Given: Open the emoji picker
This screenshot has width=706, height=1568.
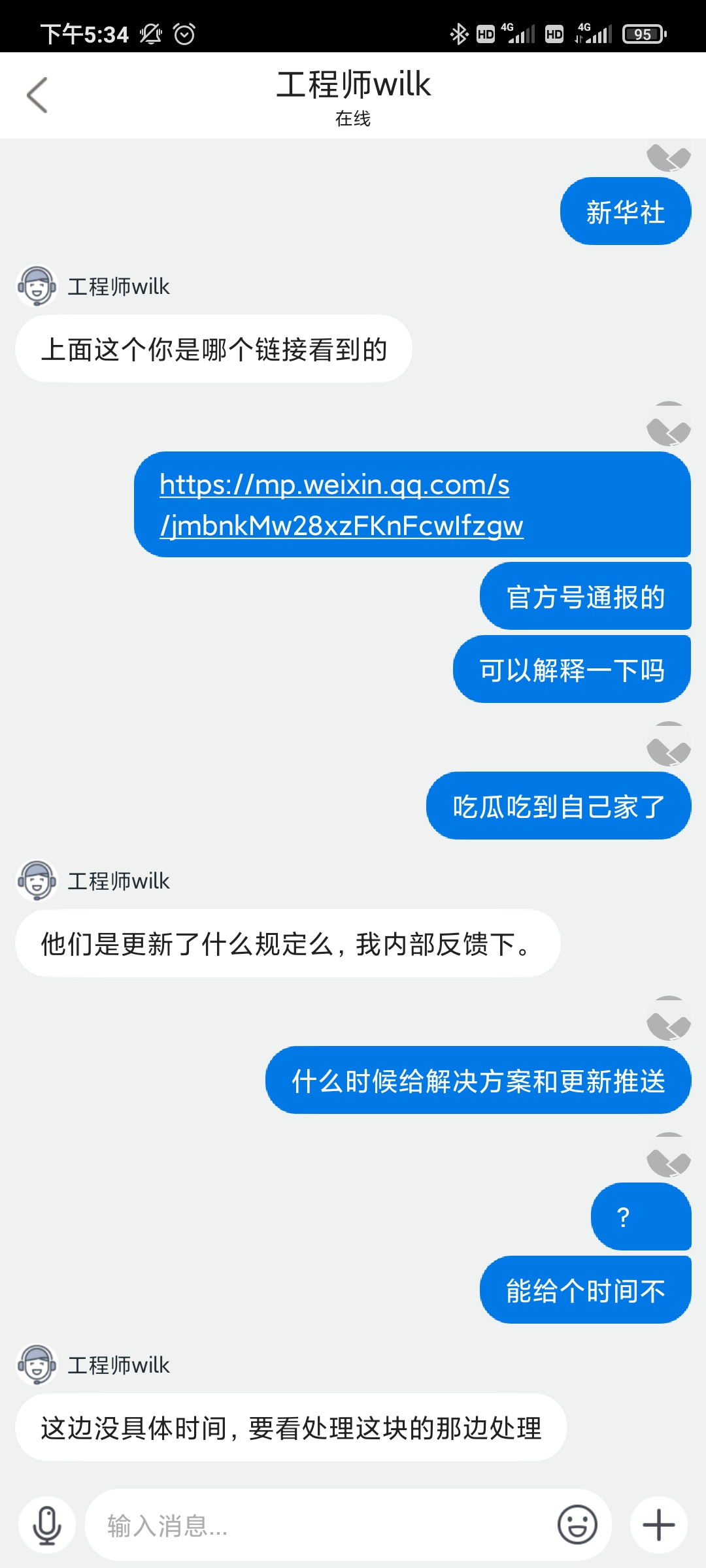Looking at the screenshot, I should click(577, 1525).
